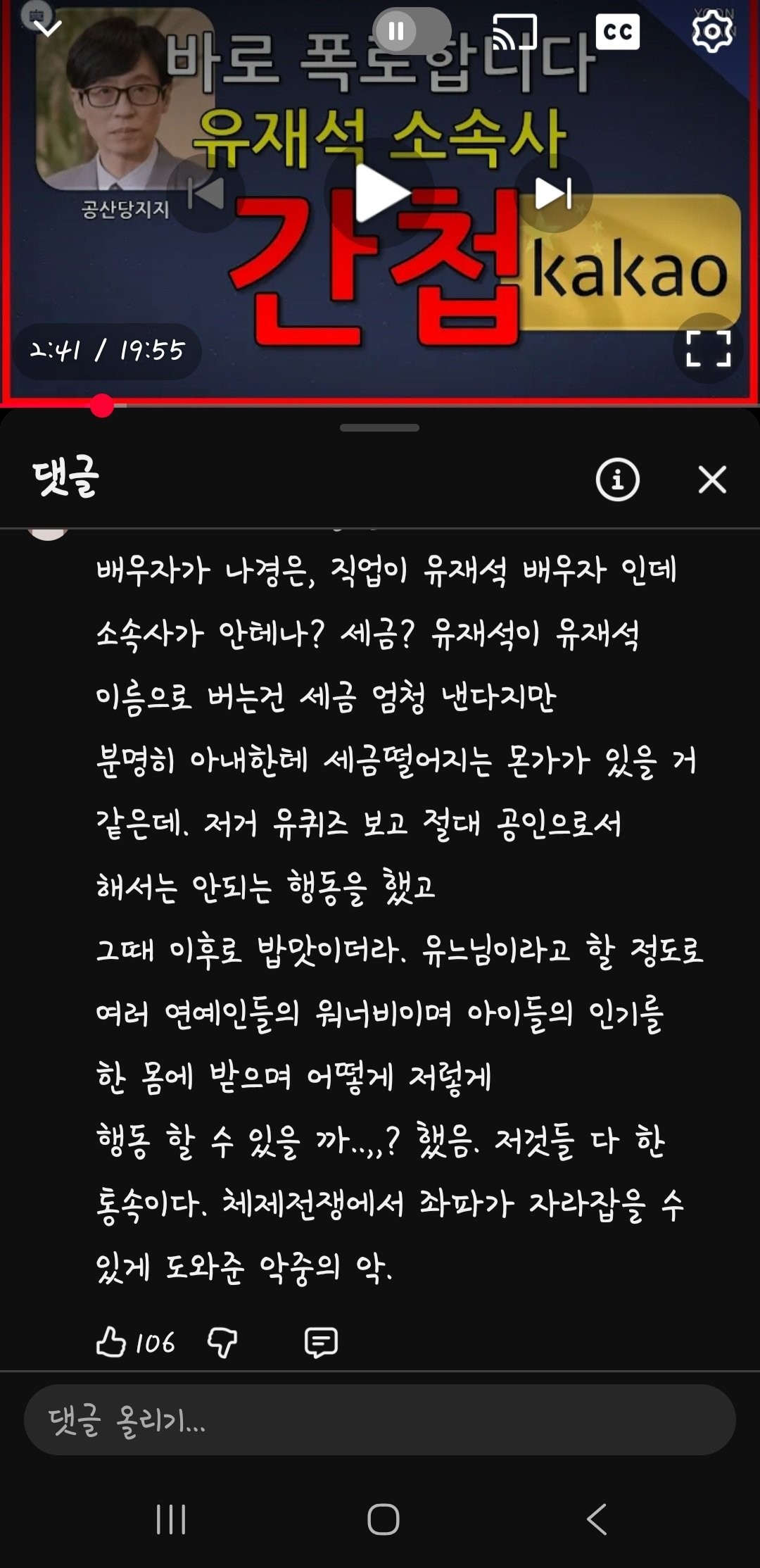This screenshot has height=1568, width=760.
Task: Open the recent apps view
Action: [x=171, y=1519]
